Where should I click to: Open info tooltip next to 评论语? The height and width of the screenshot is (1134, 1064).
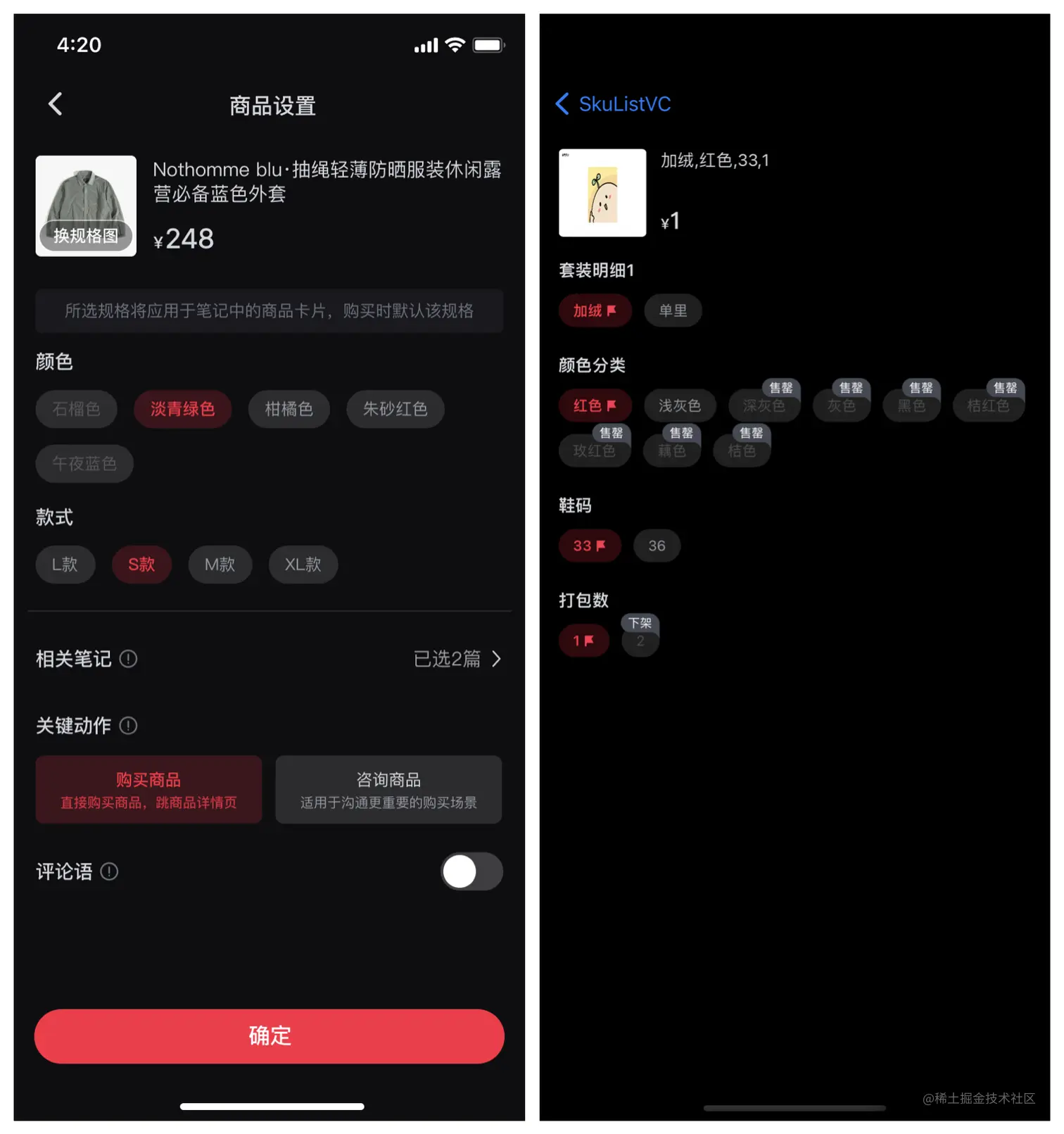coord(109,871)
